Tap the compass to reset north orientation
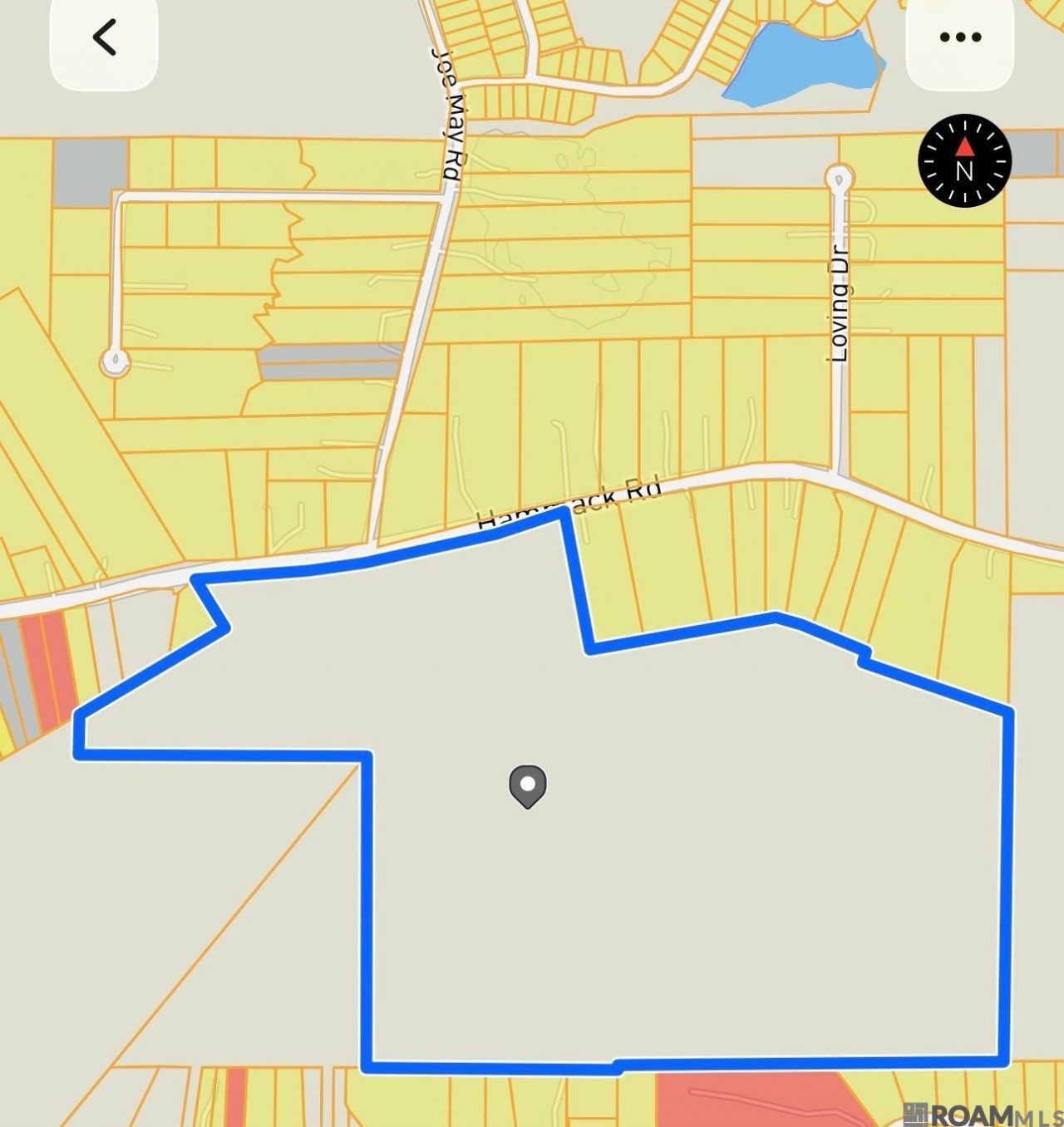This screenshot has width=1064, height=1127. tap(964, 161)
